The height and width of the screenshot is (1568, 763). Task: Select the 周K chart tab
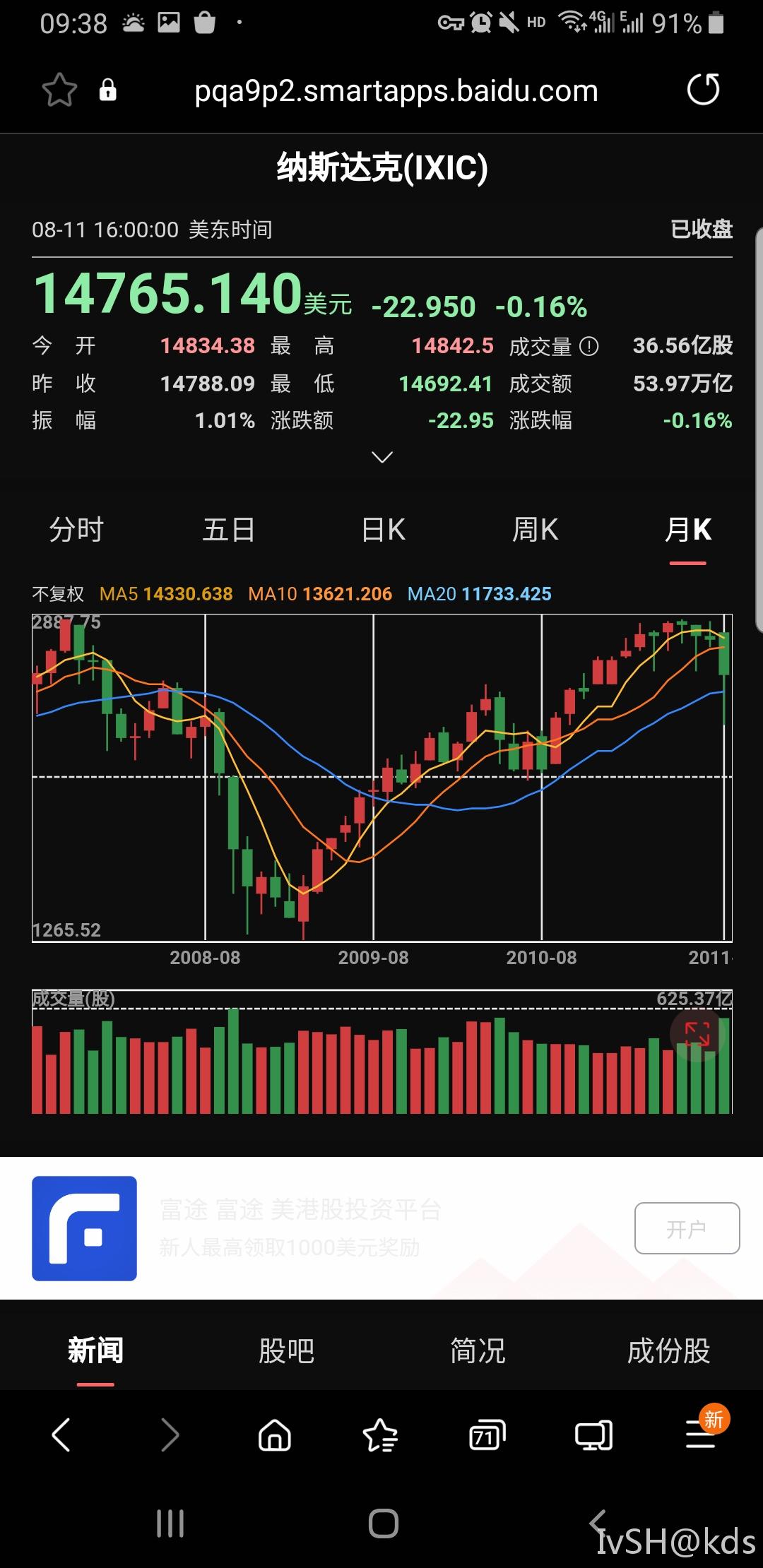[535, 530]
